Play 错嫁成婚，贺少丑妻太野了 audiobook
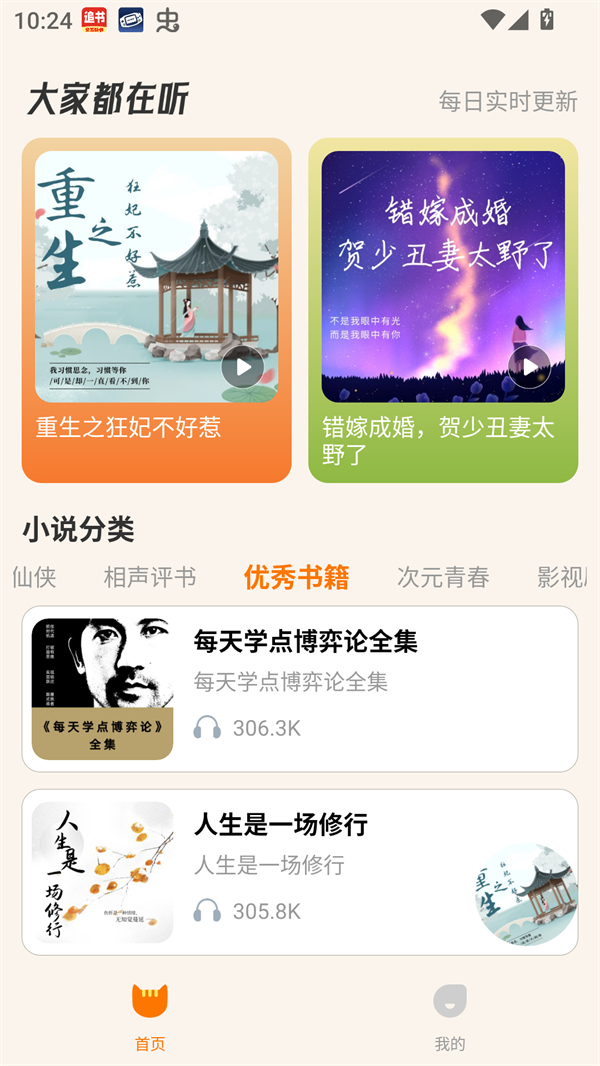This screenshot has height=1066, width=600. click(529, 367)
